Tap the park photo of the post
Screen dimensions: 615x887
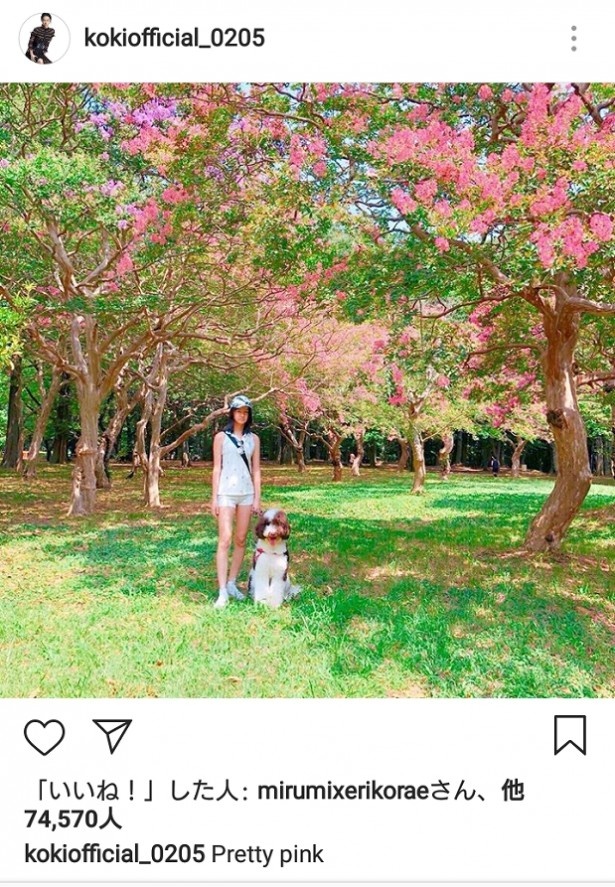(307, 390)
